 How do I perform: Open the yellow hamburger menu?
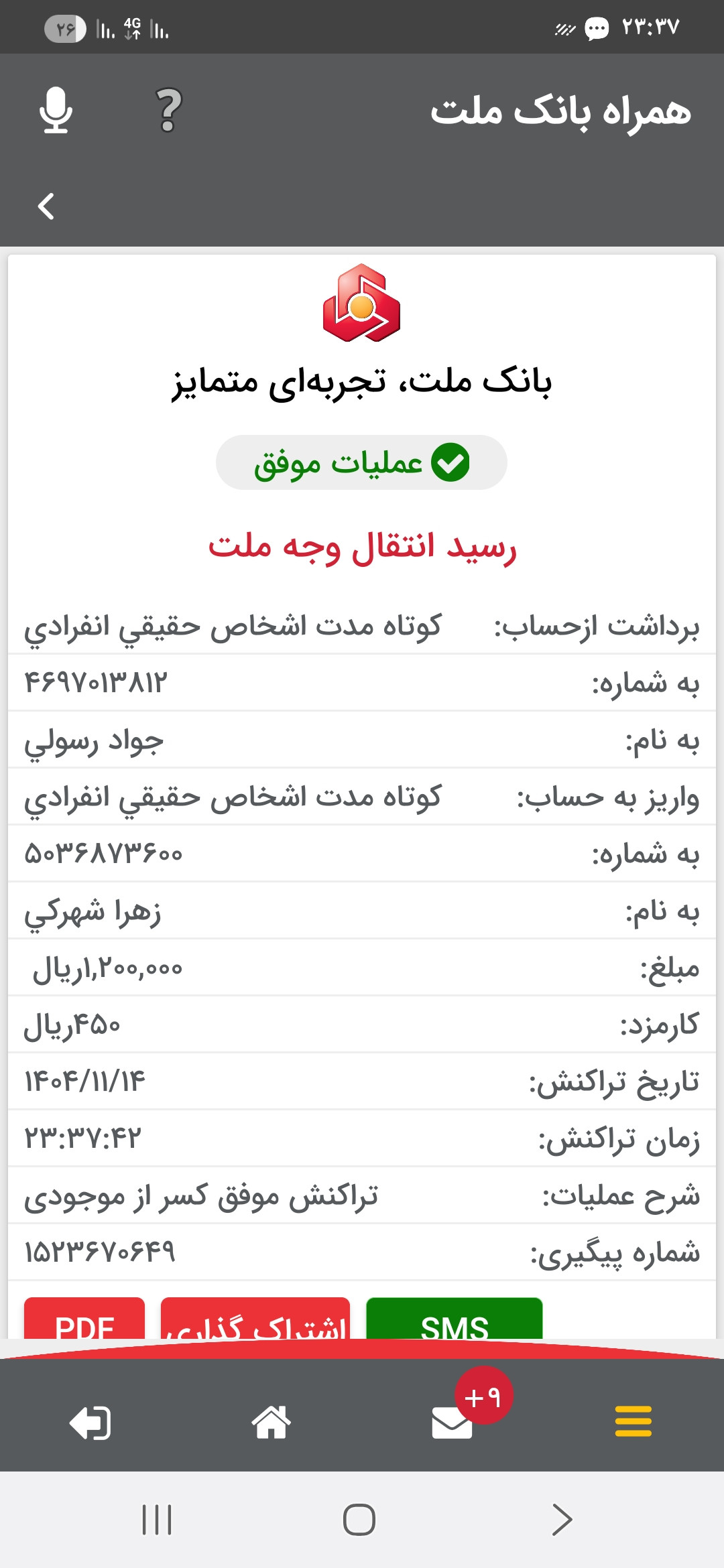[x=633, y=1421]
